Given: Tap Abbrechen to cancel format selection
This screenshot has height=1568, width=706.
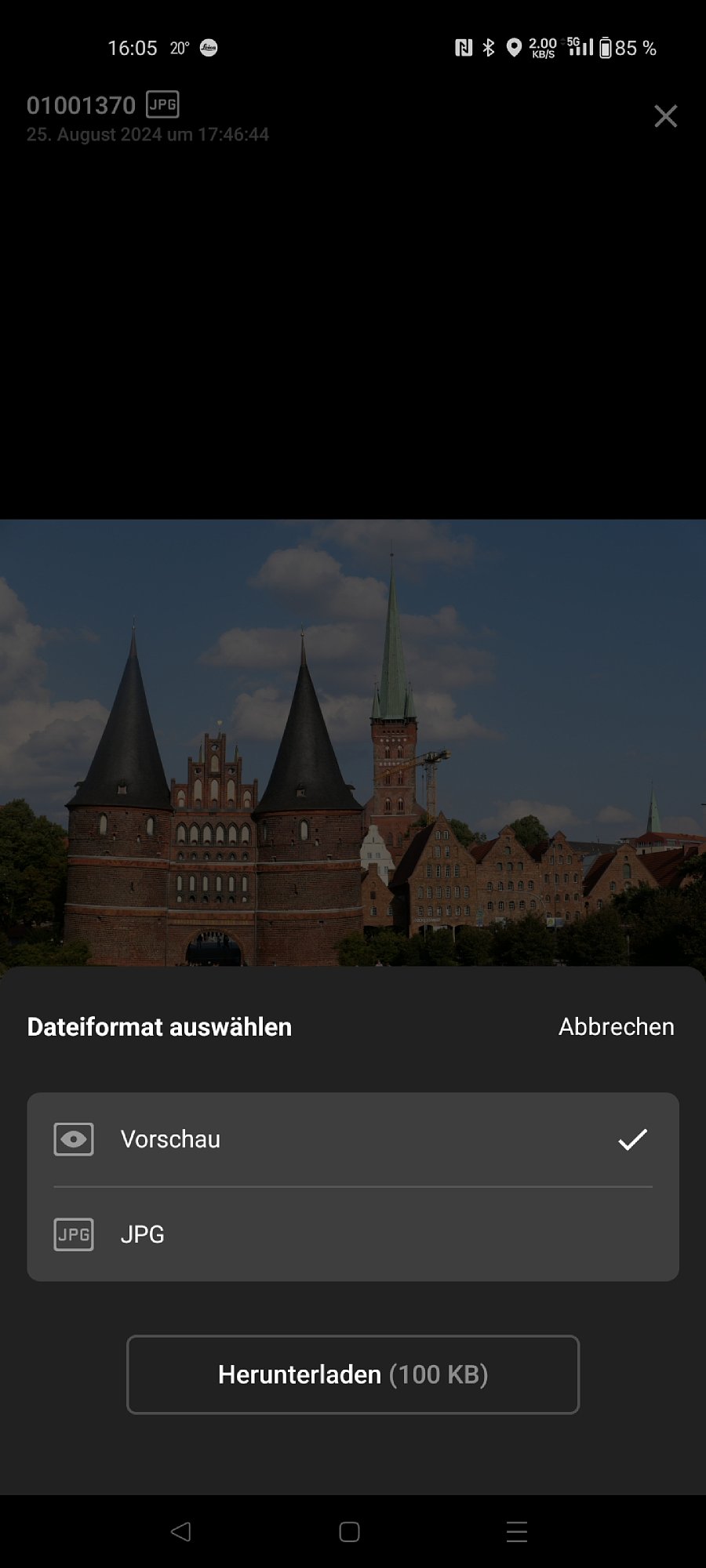Looking at the screenshot, I should (x=616, y=1026).
